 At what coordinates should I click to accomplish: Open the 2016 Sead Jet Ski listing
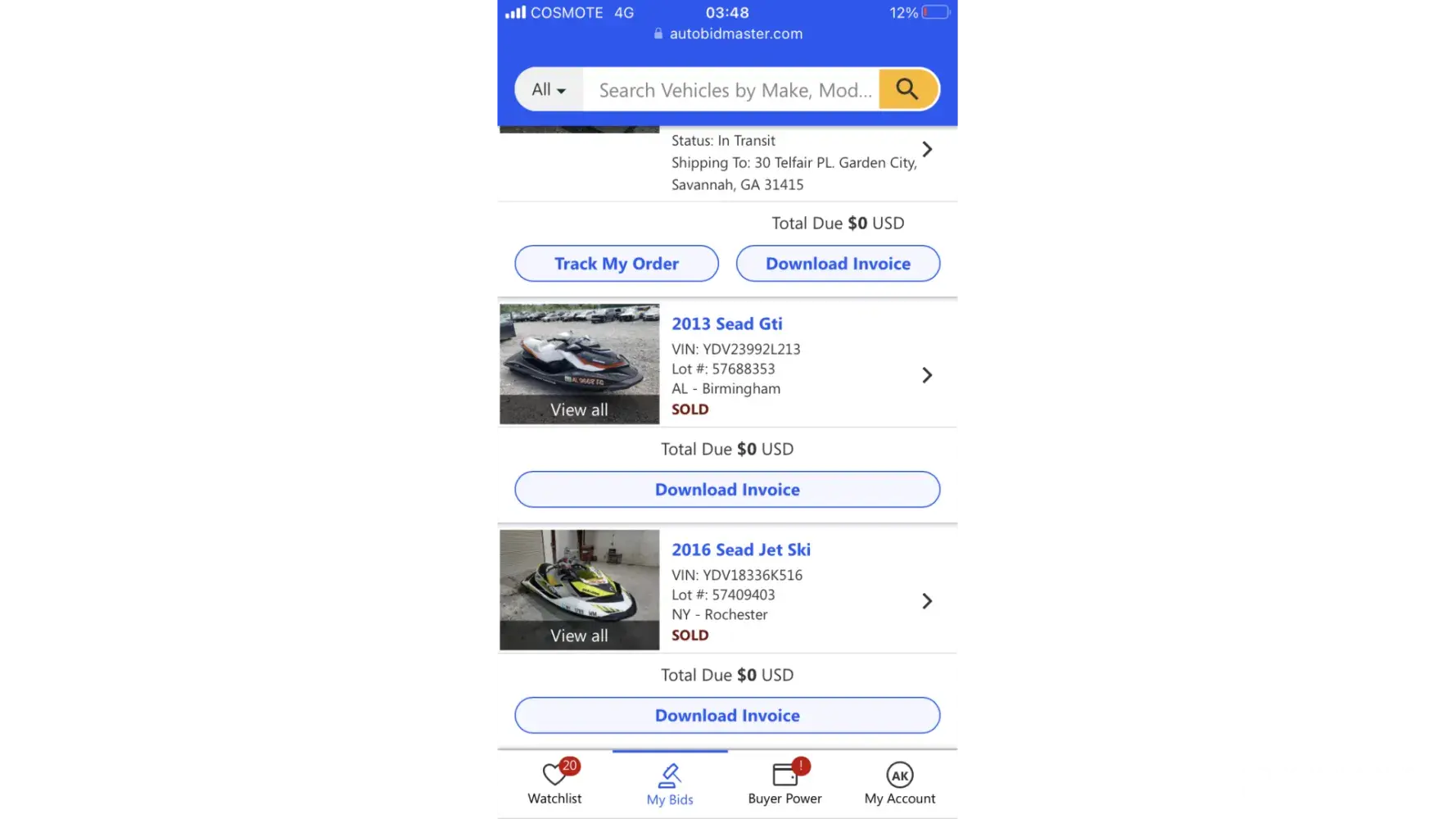tap(740, 550)
